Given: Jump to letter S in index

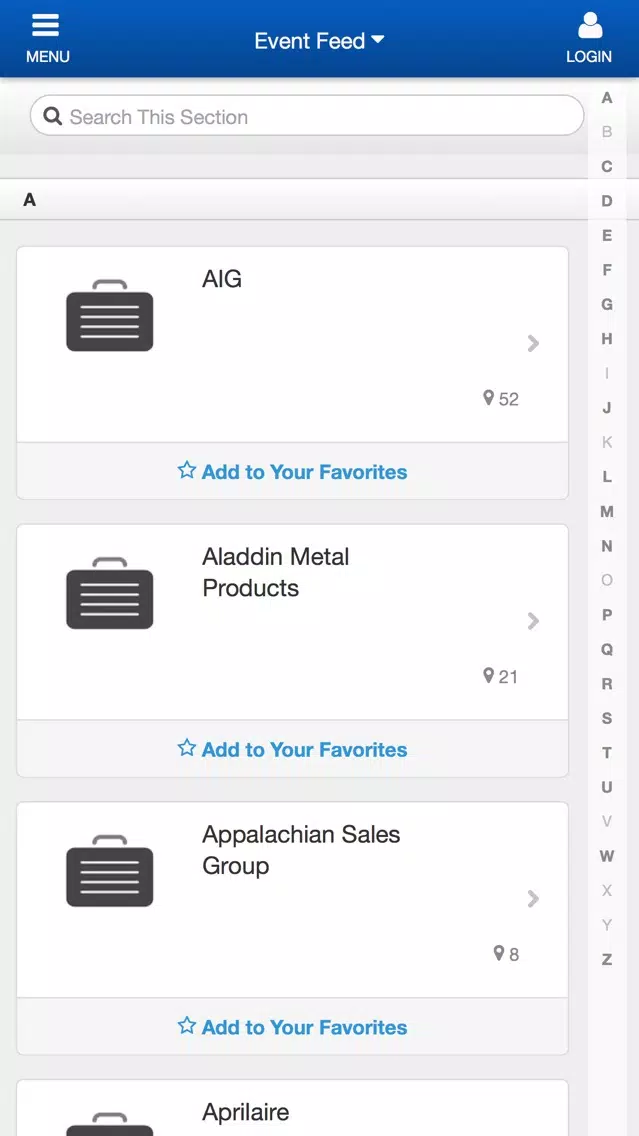Looking at the screenshot, I should coord(607,719).
